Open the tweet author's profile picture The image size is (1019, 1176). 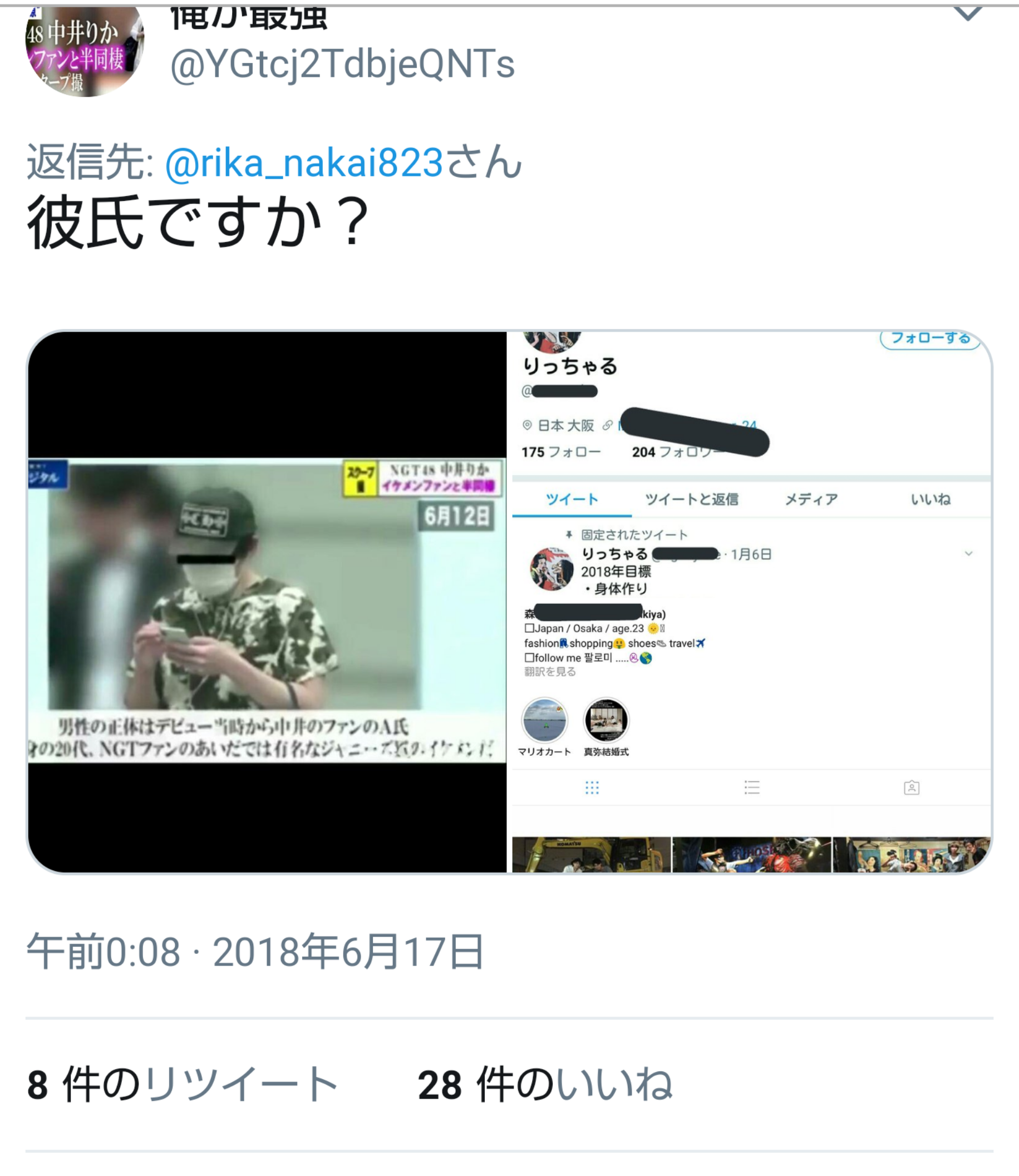[84, 51]
